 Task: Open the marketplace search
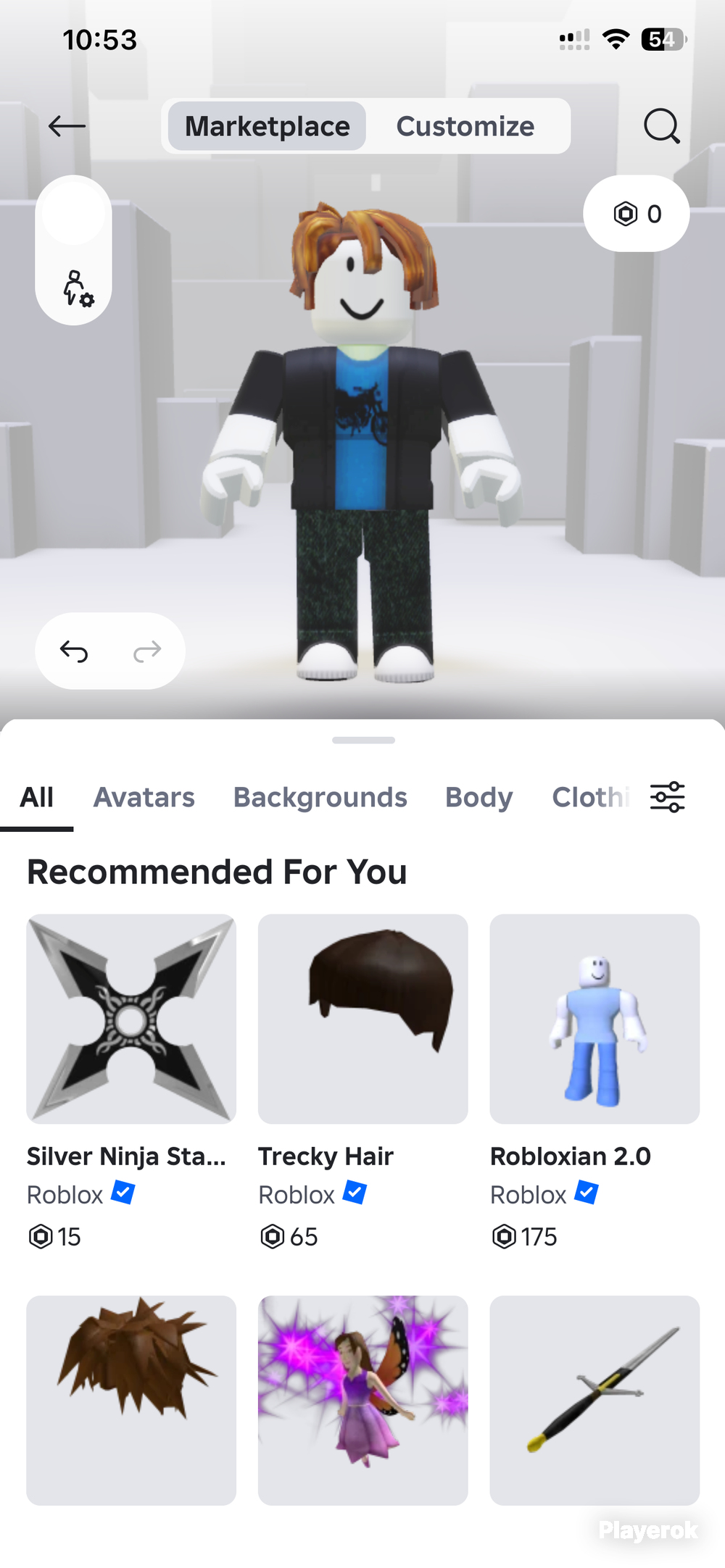coord(661,126)
